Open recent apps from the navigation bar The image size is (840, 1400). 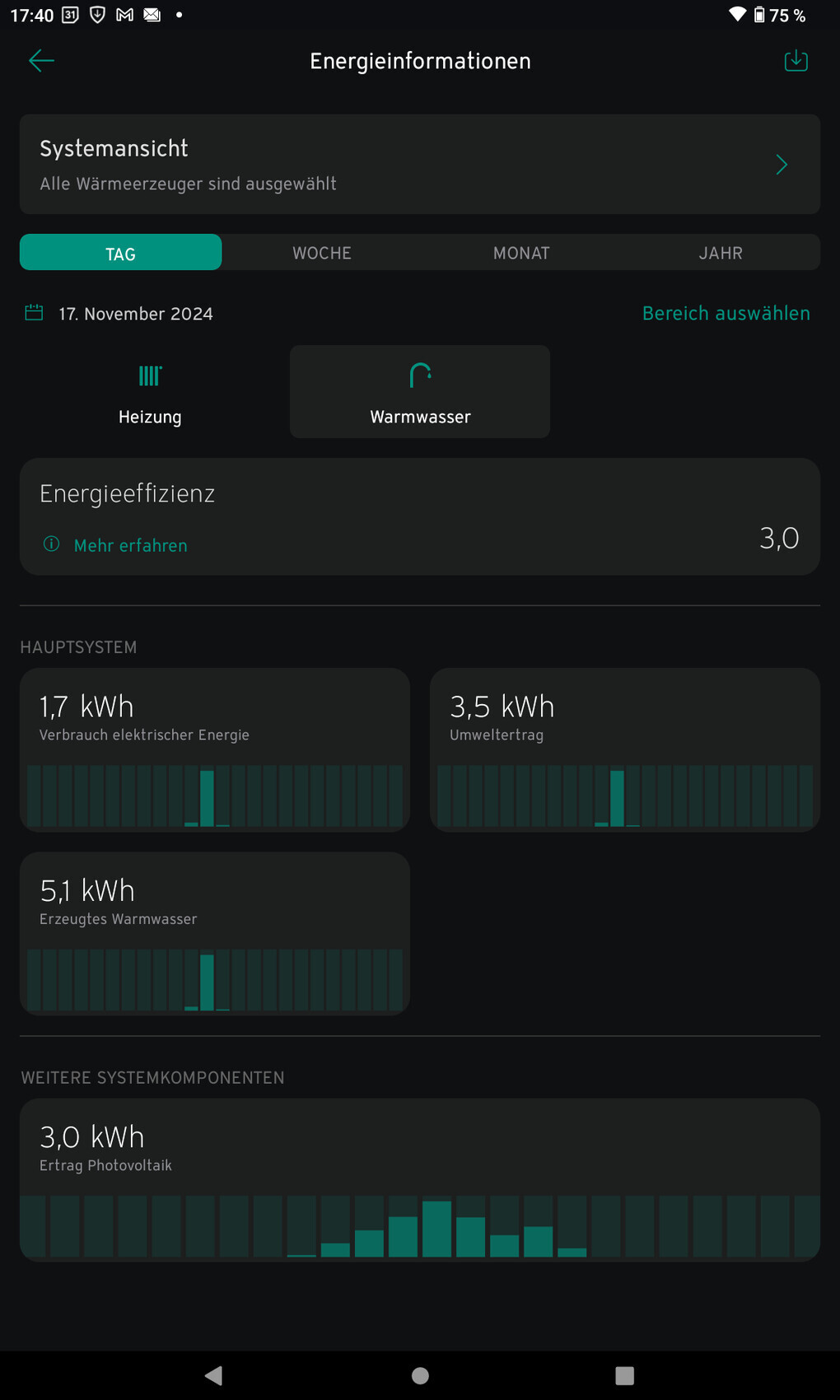pyautogui.click(x=624, y=1375)
